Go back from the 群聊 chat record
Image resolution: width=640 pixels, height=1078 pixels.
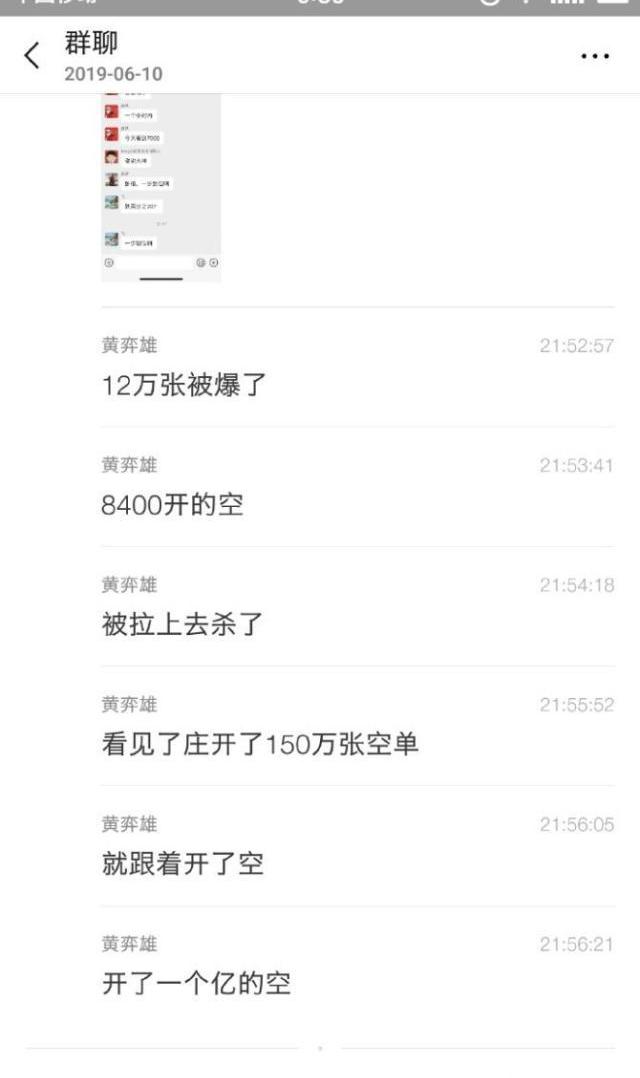click(32, 56)
